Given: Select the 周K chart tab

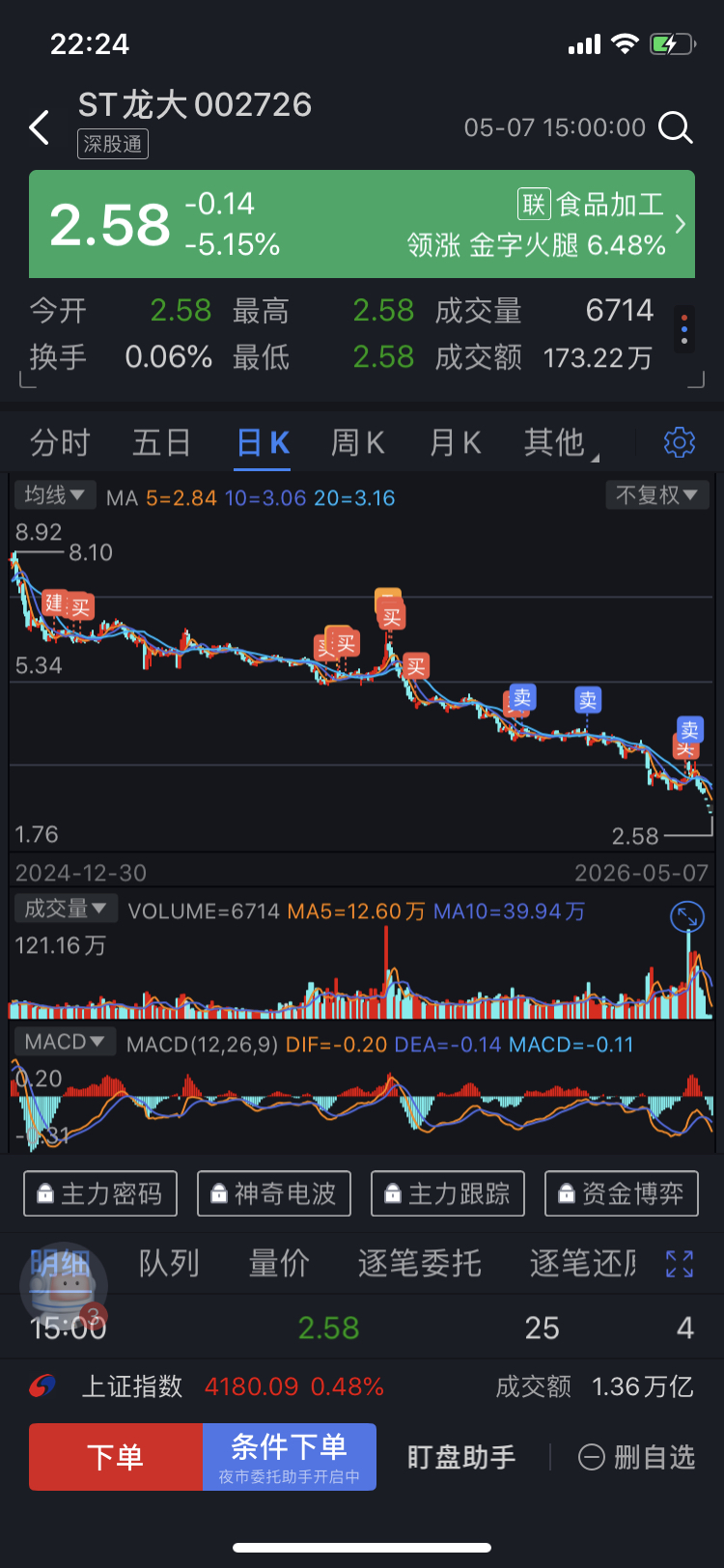Looking at the screenshot, I should click(358, 443).
